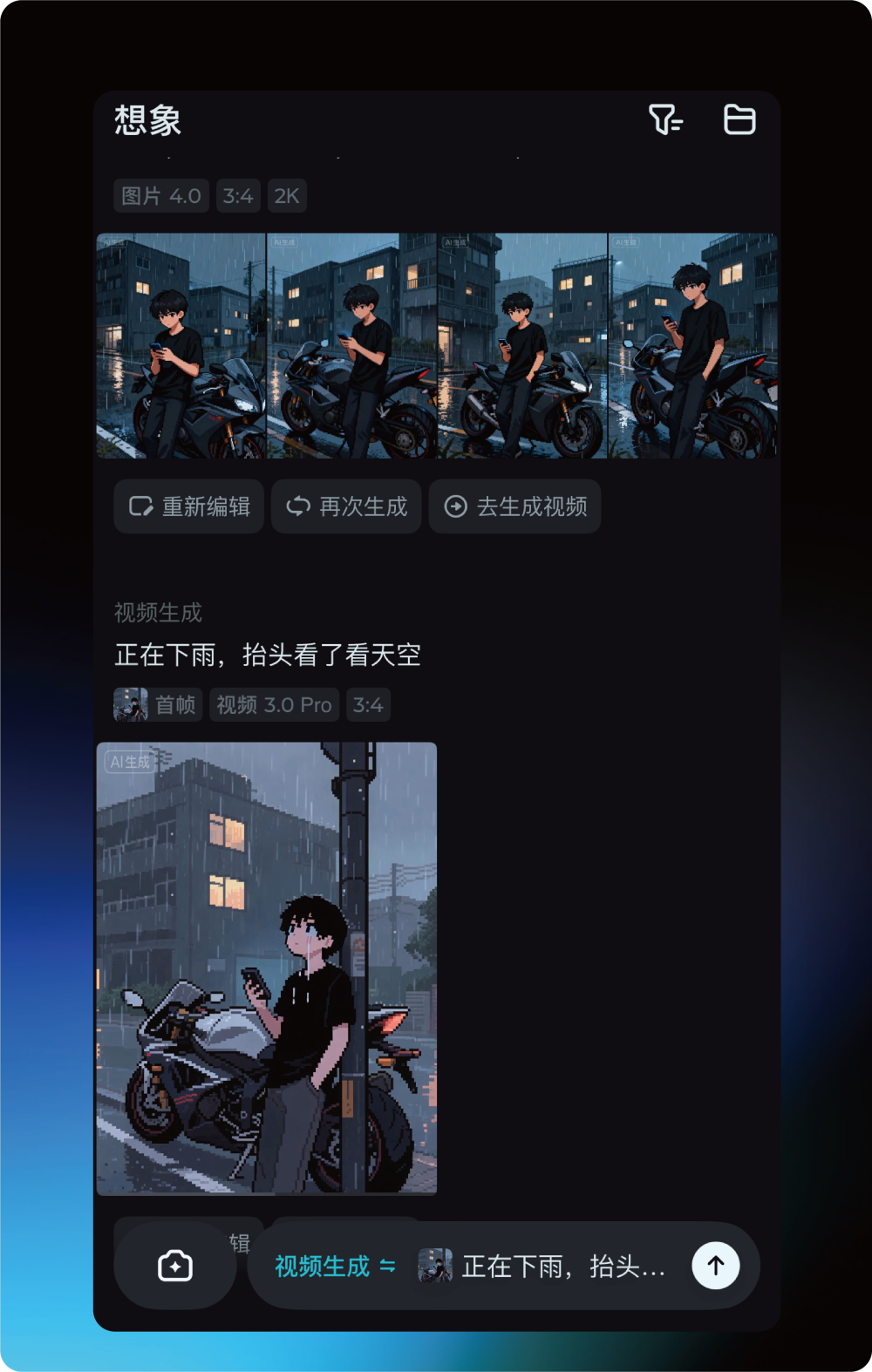Open the 想象 page title

pyautogui.click(x=146, y=121)
